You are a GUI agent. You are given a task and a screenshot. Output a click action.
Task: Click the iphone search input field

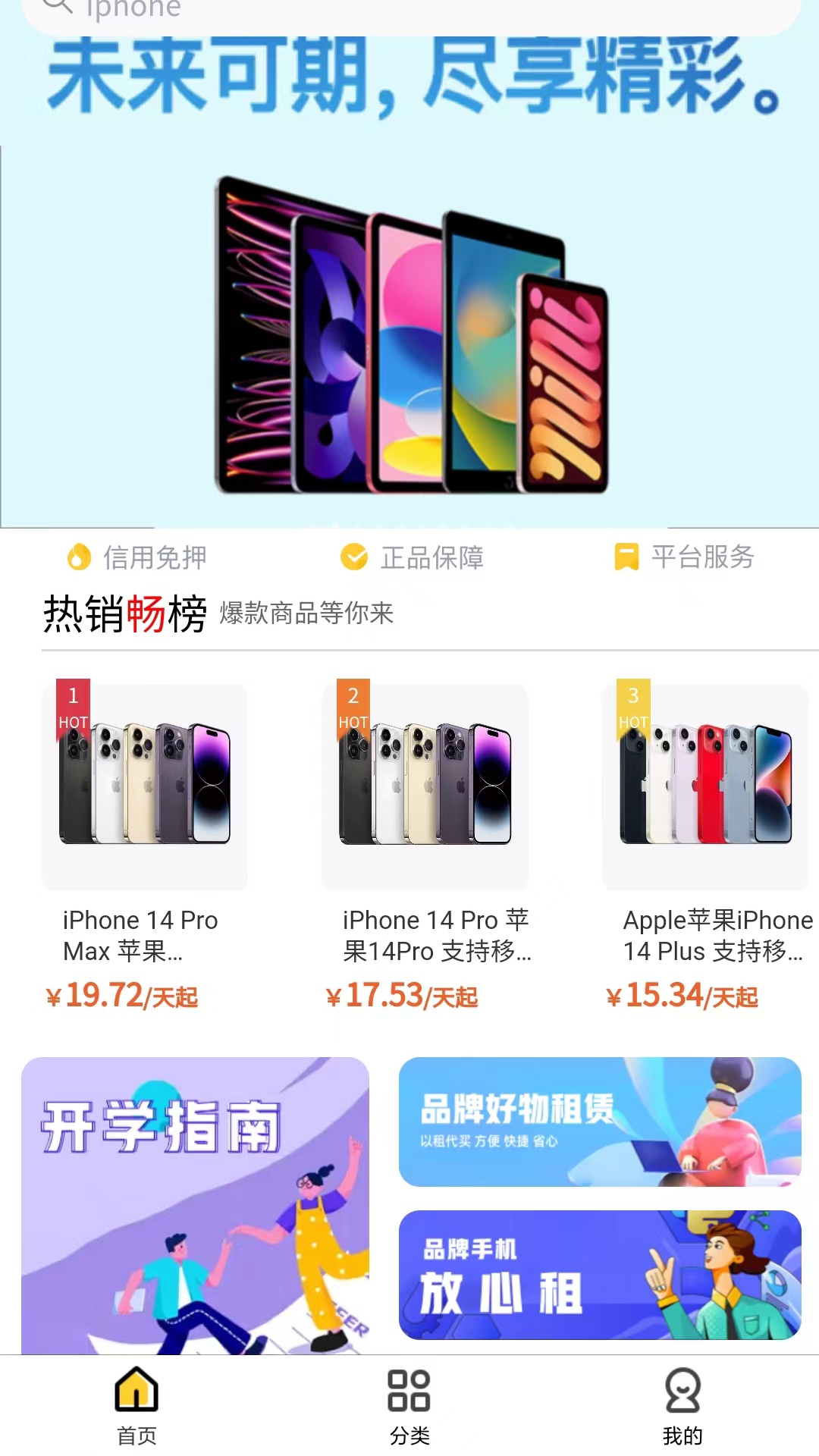click(x=303, y=9)
